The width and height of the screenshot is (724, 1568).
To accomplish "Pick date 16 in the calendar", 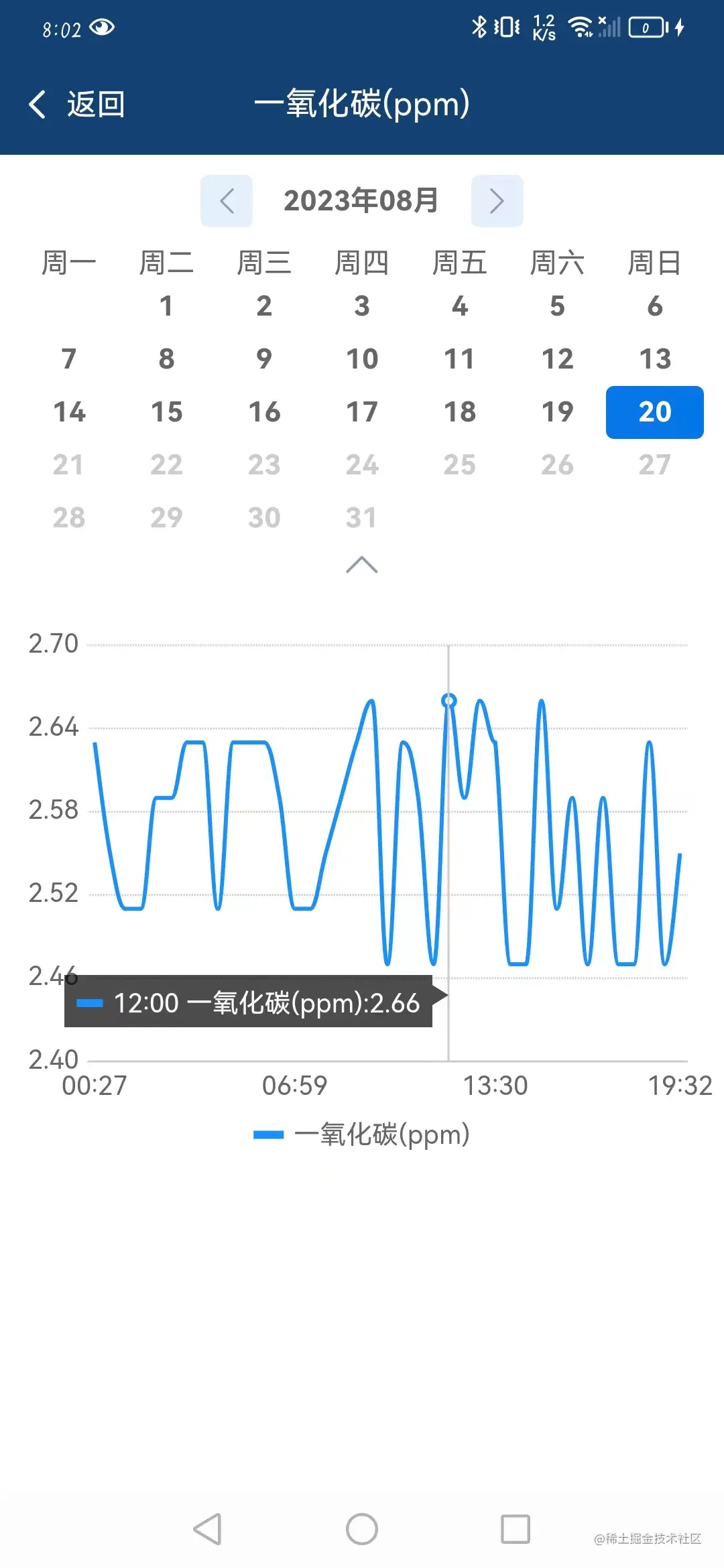I will (x=264, y=412).
